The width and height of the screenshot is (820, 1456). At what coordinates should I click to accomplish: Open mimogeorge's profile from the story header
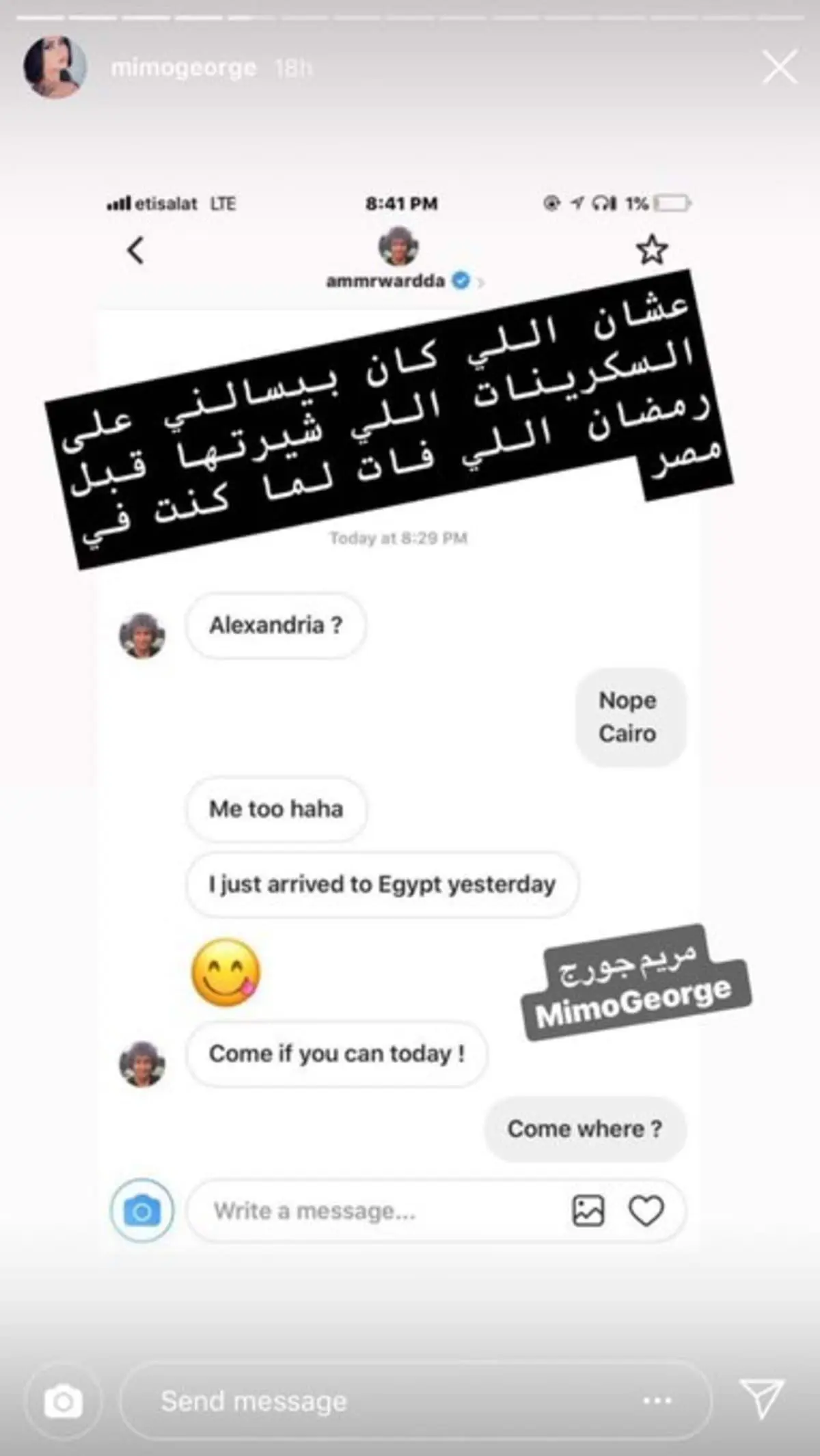[x=183, y=68]
